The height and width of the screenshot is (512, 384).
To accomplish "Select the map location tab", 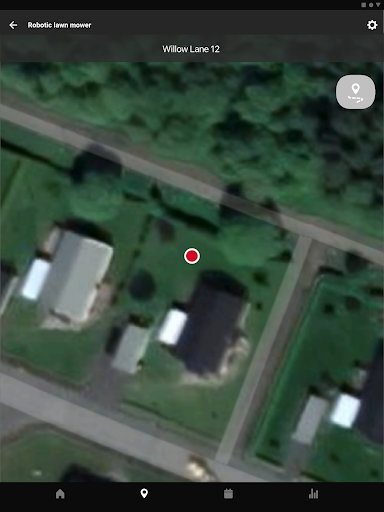I will (144, 494).
